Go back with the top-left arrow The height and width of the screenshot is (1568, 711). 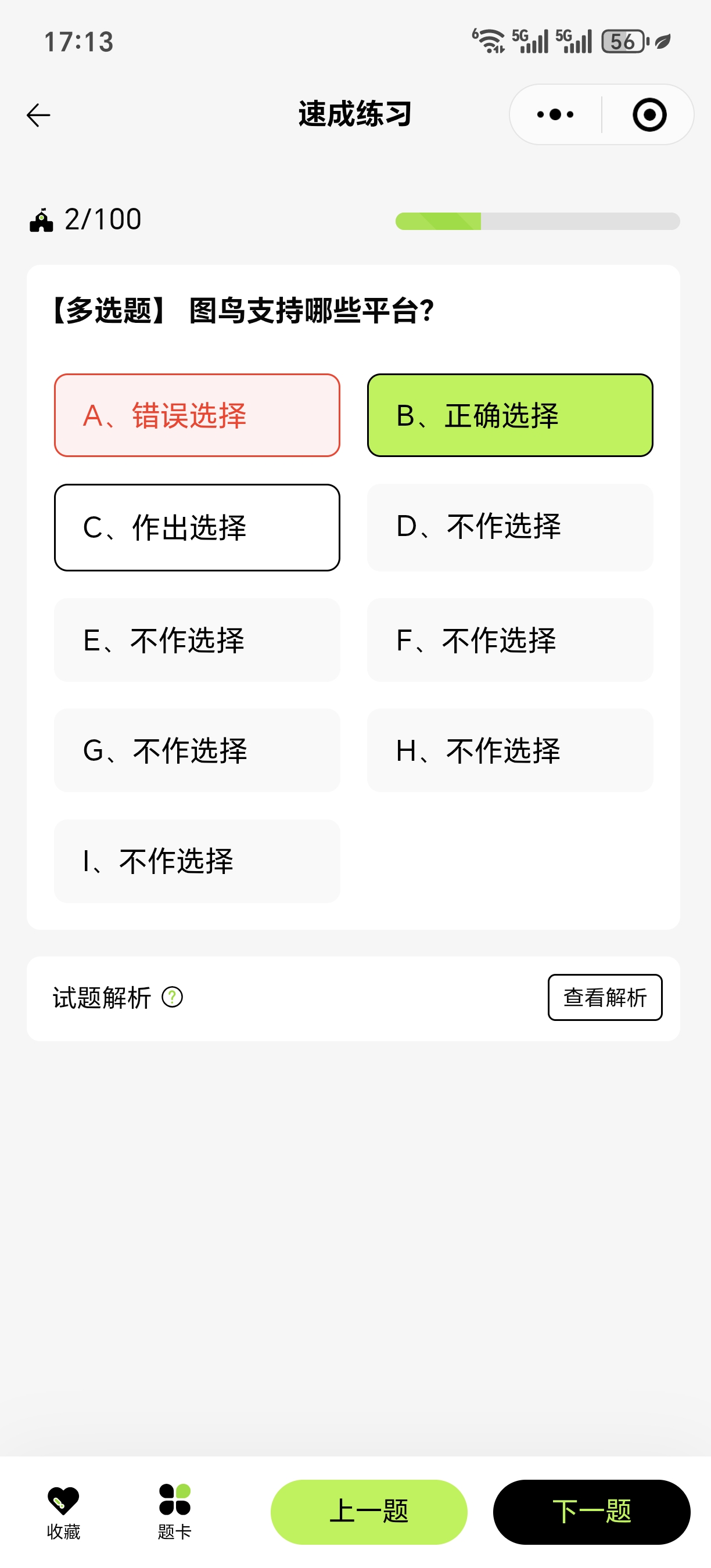click(38, 115)
